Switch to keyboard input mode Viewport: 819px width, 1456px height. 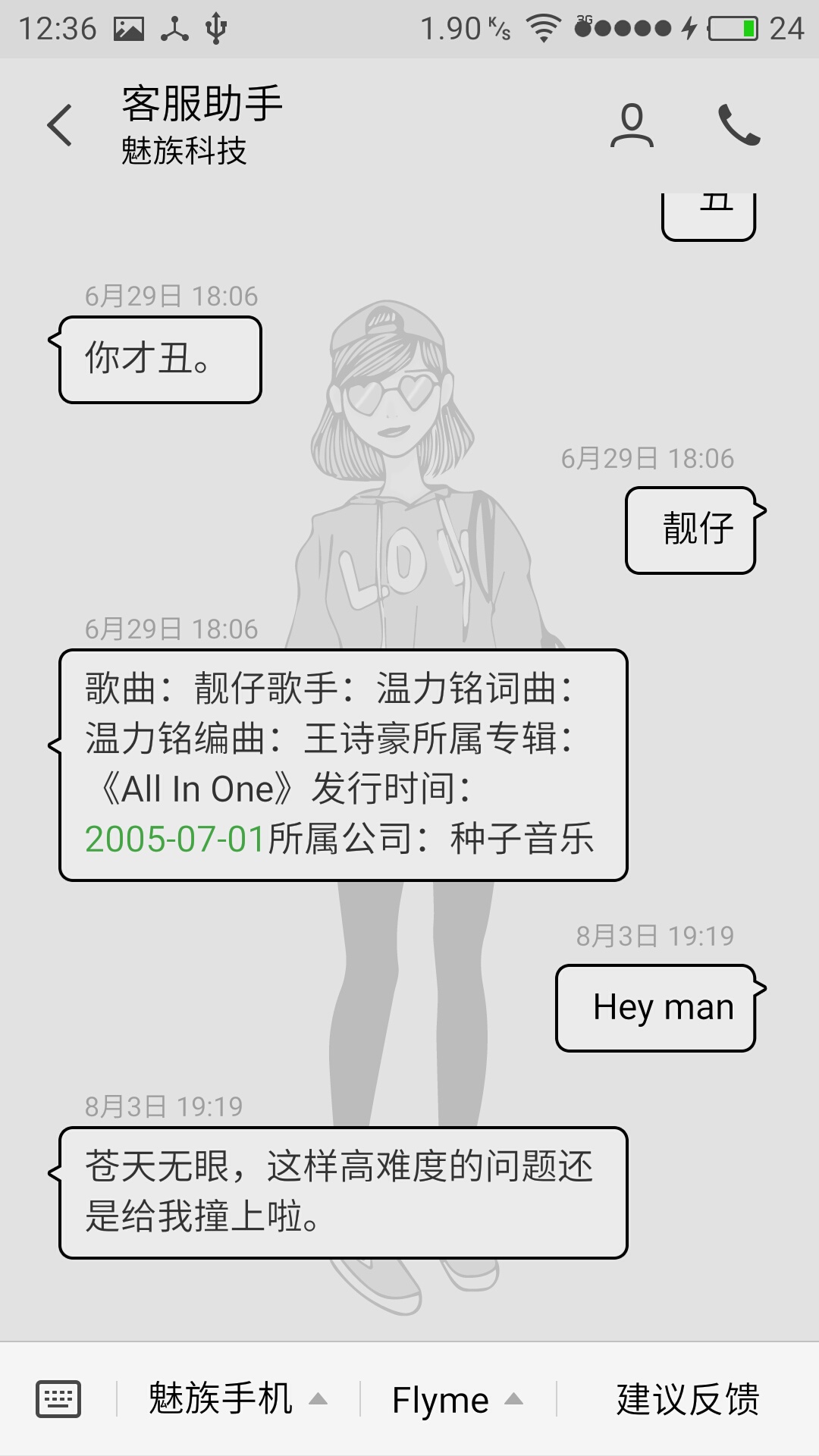pos(58,1399)
